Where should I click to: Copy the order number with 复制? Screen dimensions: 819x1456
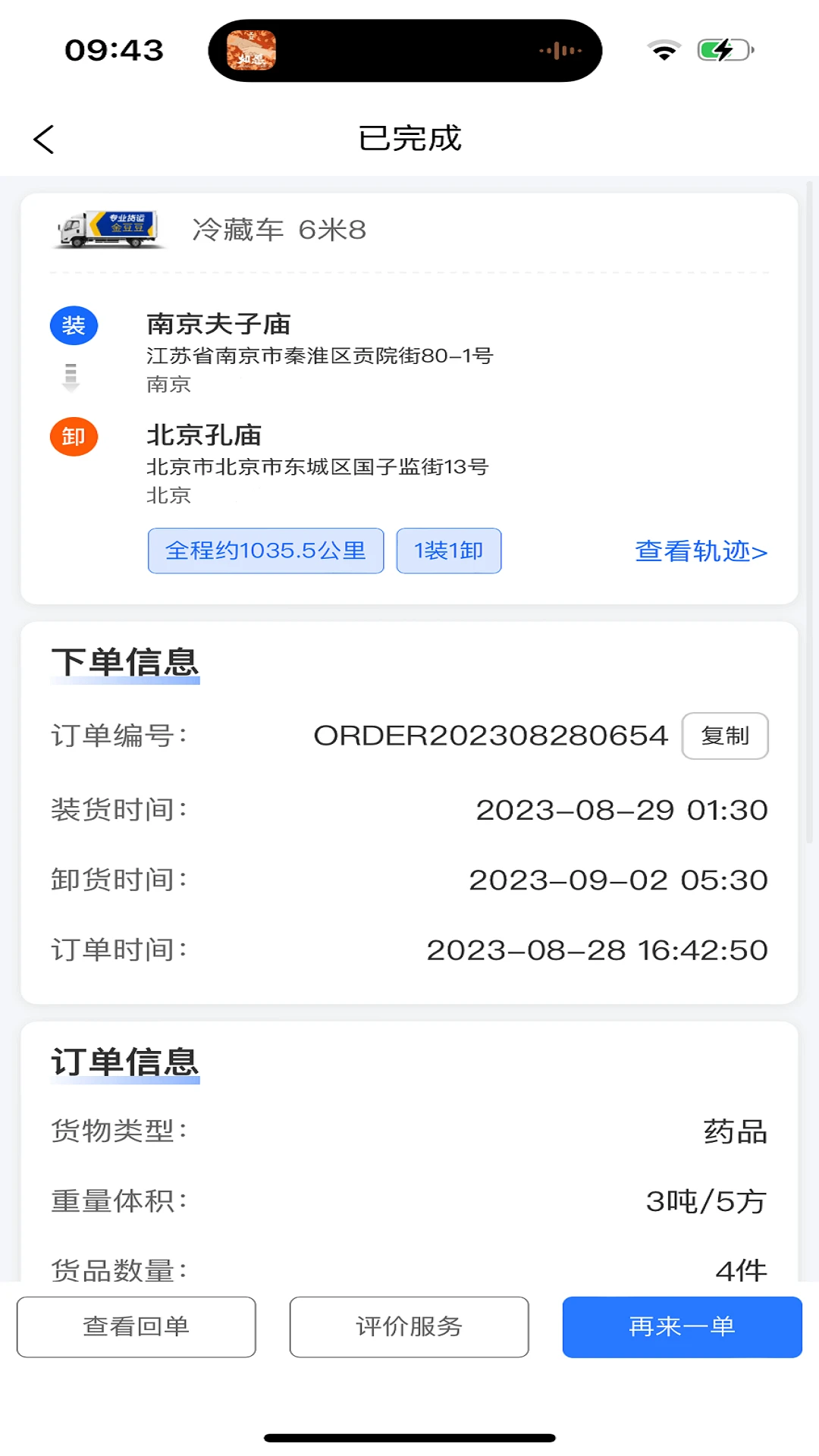click(724, 735)
